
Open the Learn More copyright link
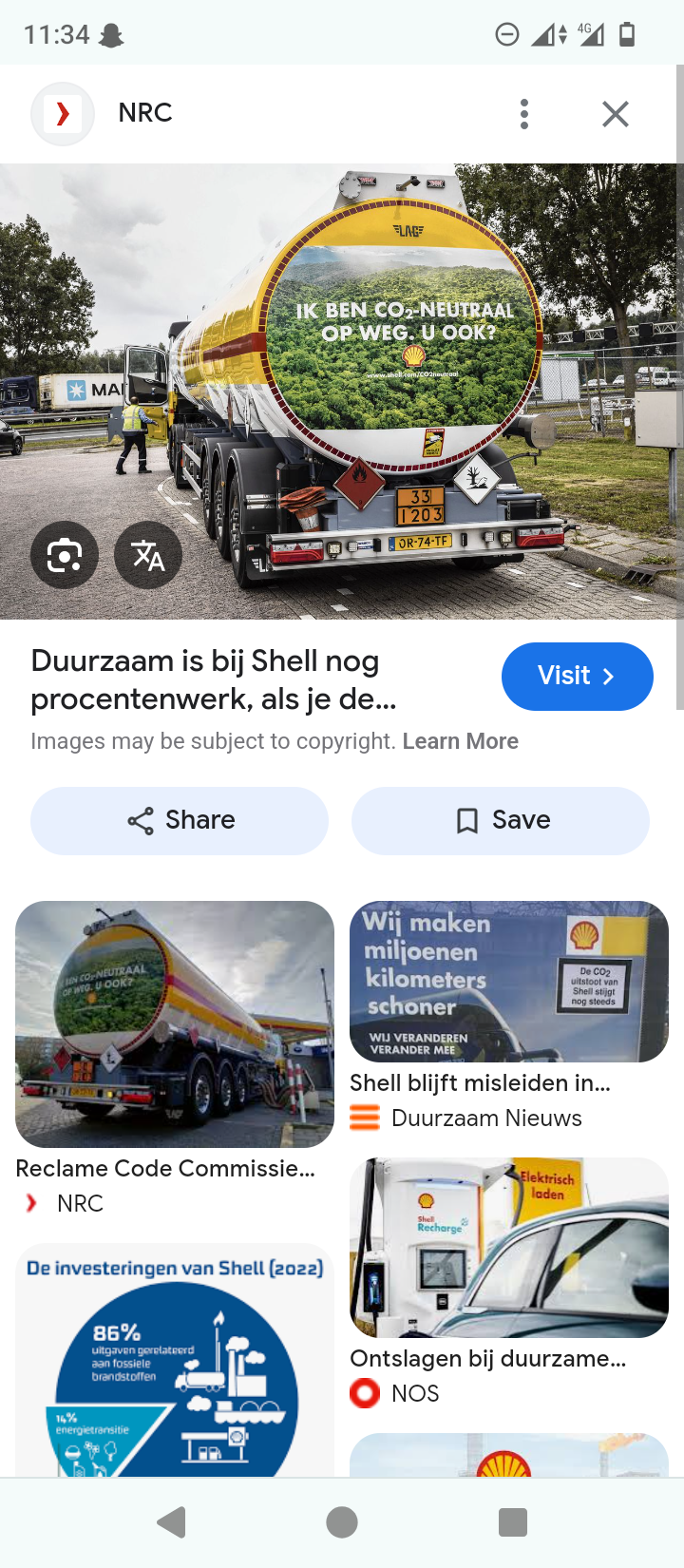tap(460, 741)
